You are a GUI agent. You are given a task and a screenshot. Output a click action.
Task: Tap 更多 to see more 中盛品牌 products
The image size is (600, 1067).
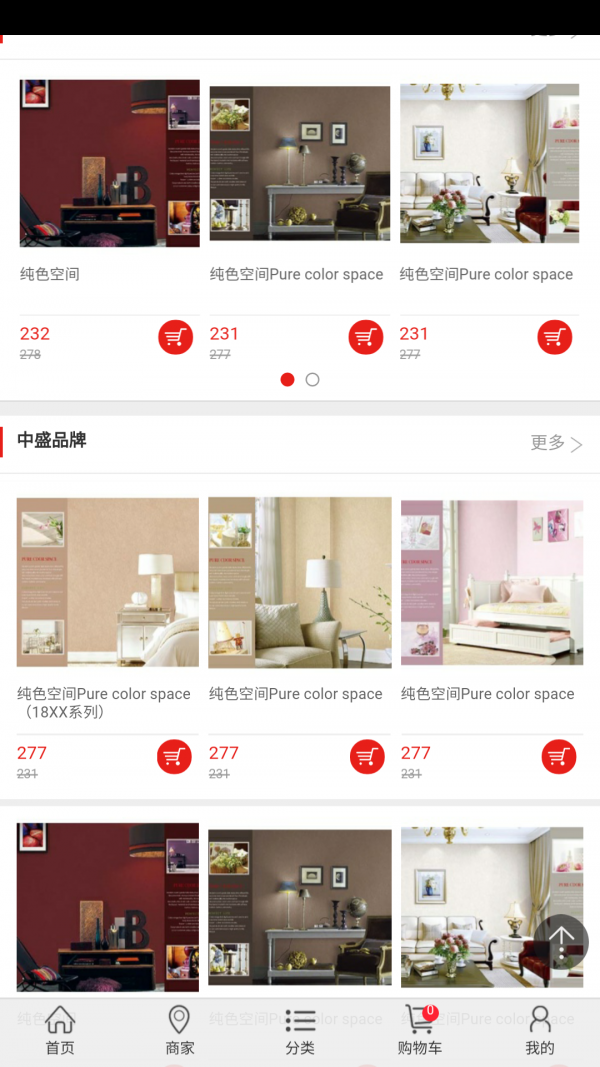pyautogui.click(x=556, y=443)
